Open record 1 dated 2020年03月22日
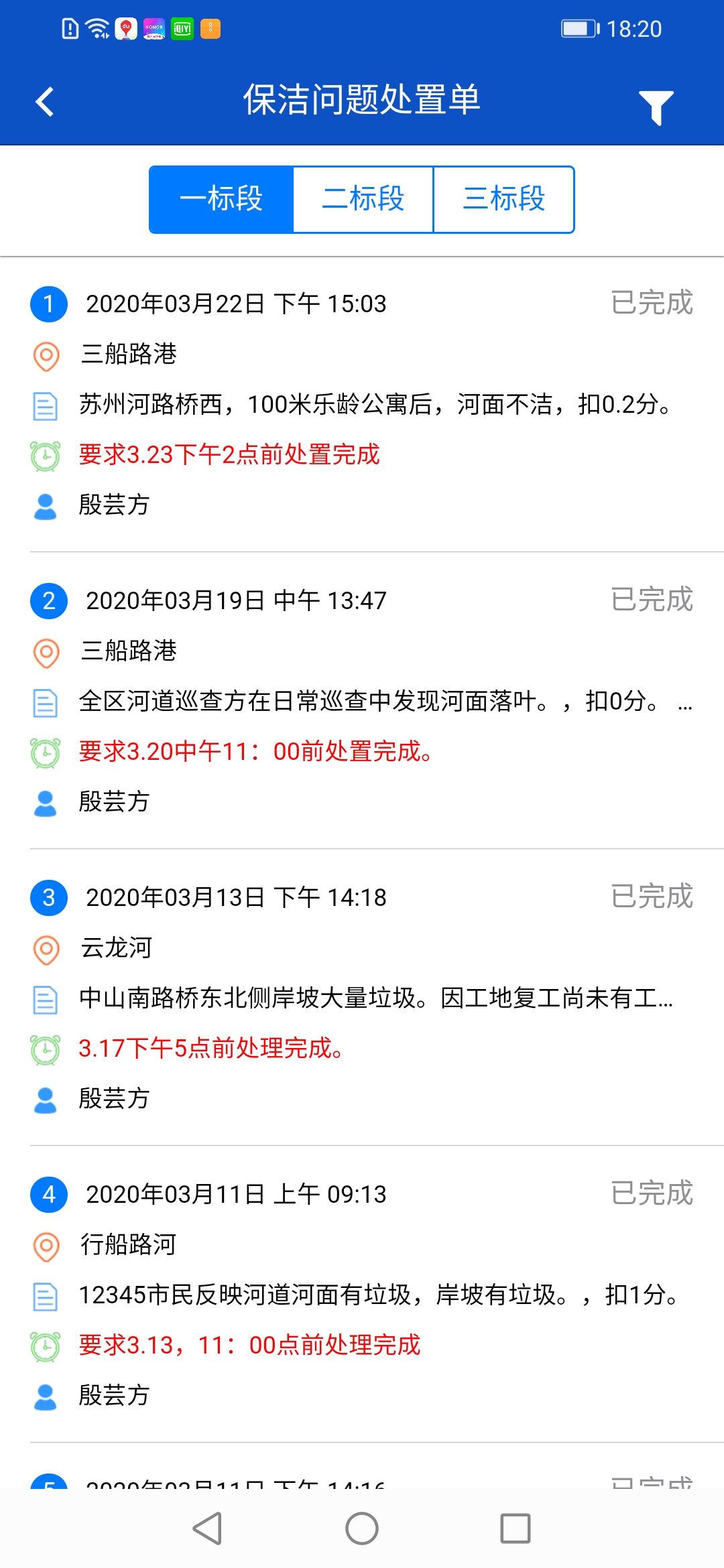The image size is (724, 1568). click(x=362, y=404)
